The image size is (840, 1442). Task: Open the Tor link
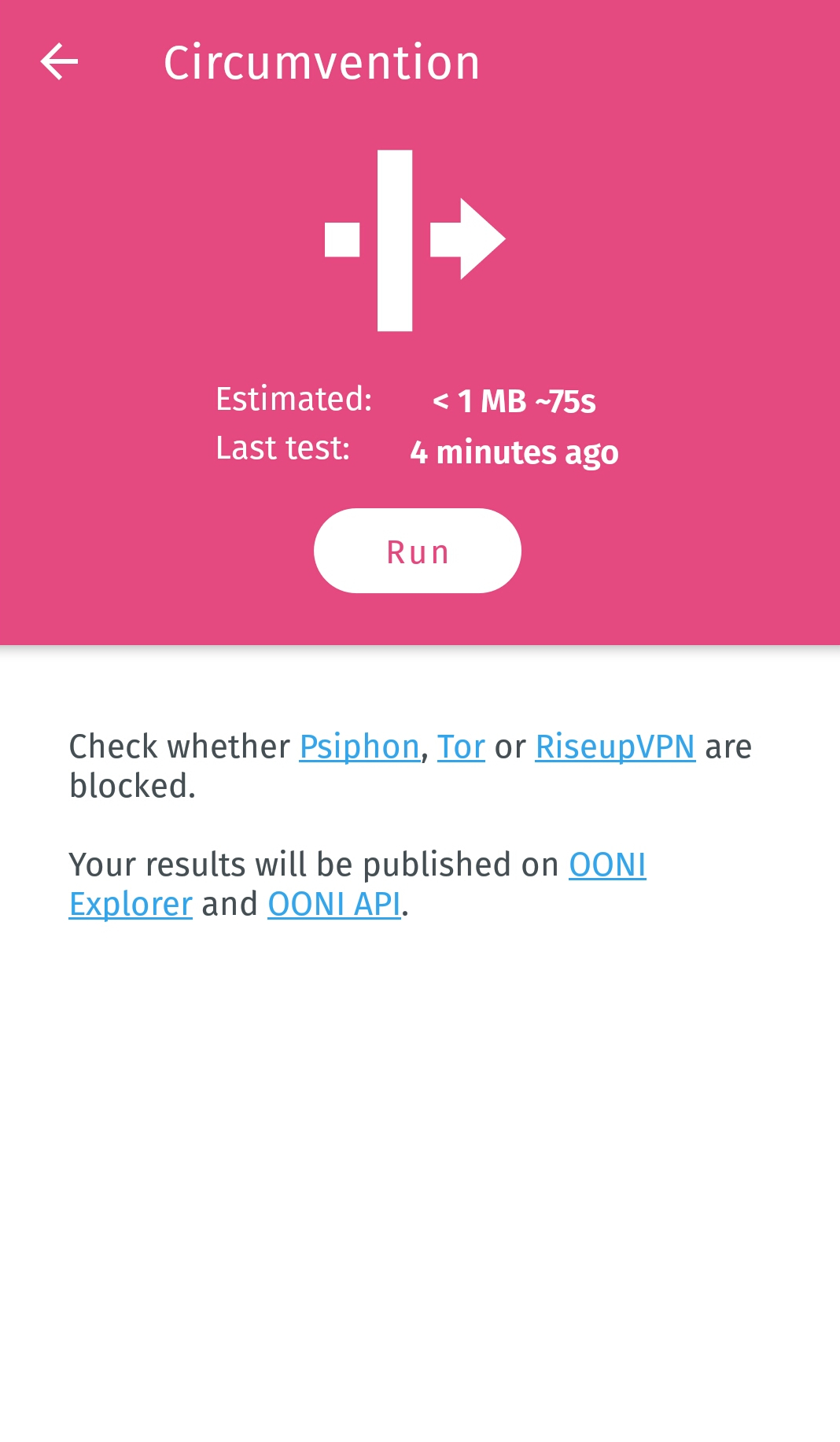[x=461, y=747]
